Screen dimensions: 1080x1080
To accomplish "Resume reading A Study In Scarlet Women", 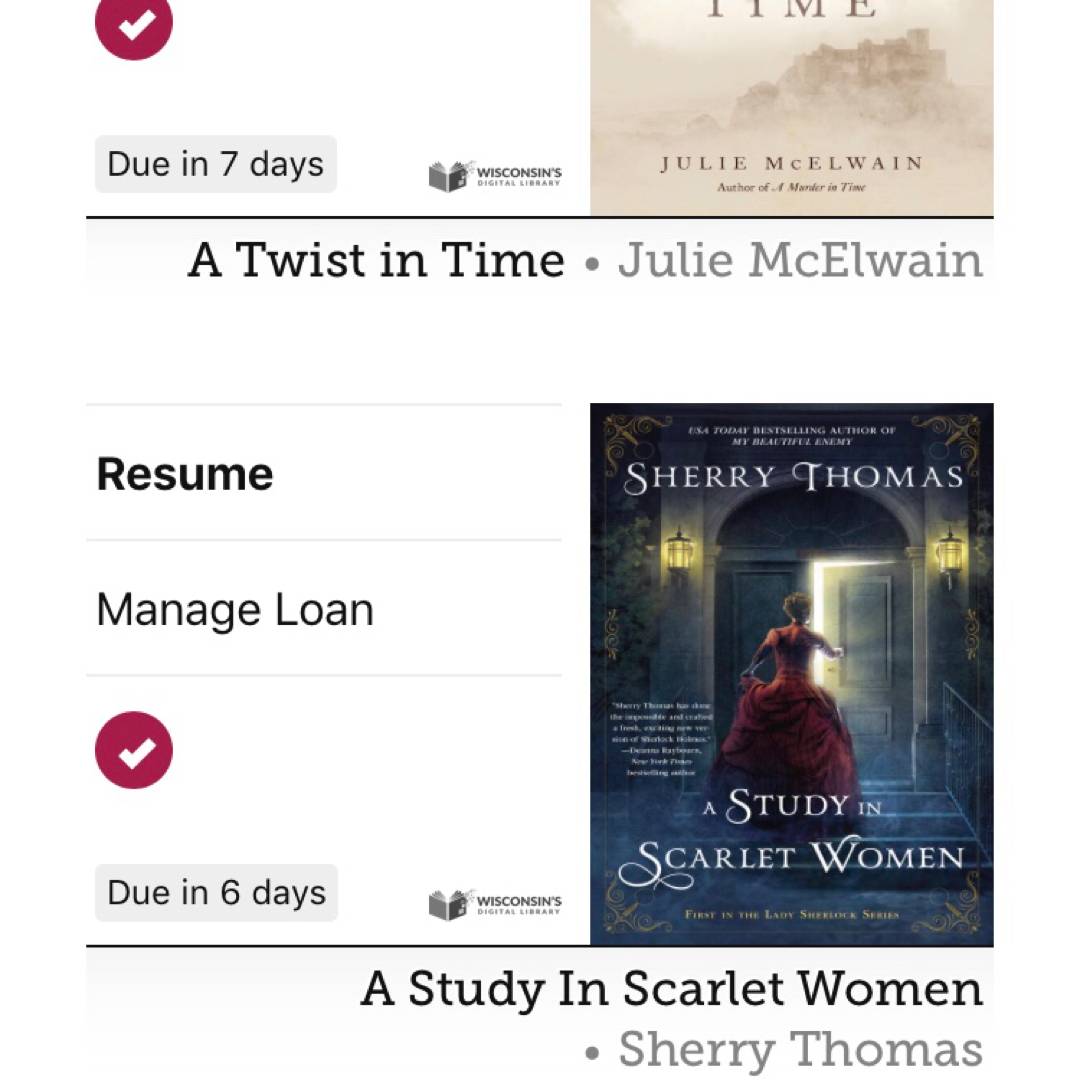I will click(185, 474).
